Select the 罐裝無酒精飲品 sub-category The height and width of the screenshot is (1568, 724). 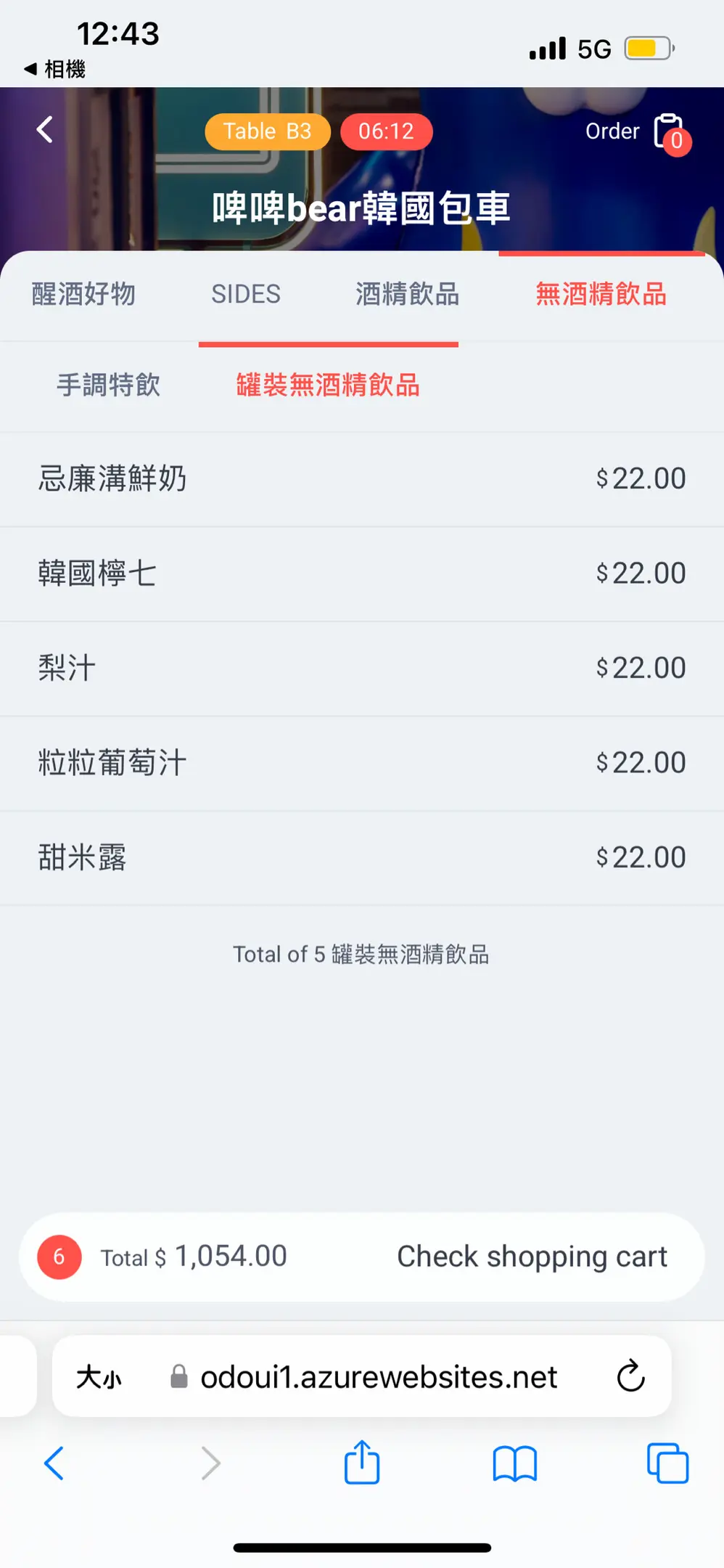coord(328,385)
